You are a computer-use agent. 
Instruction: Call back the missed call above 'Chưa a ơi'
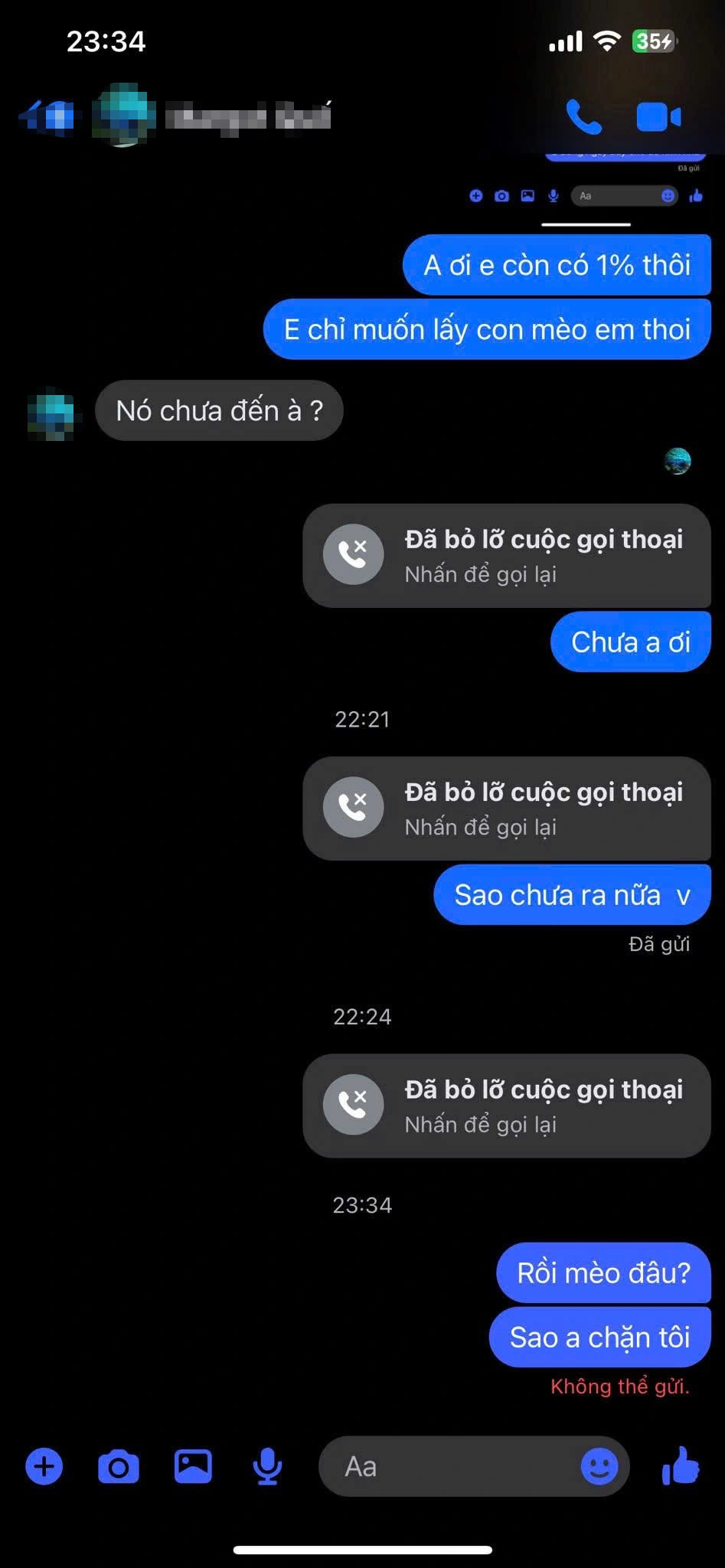[x=507, y=555]
